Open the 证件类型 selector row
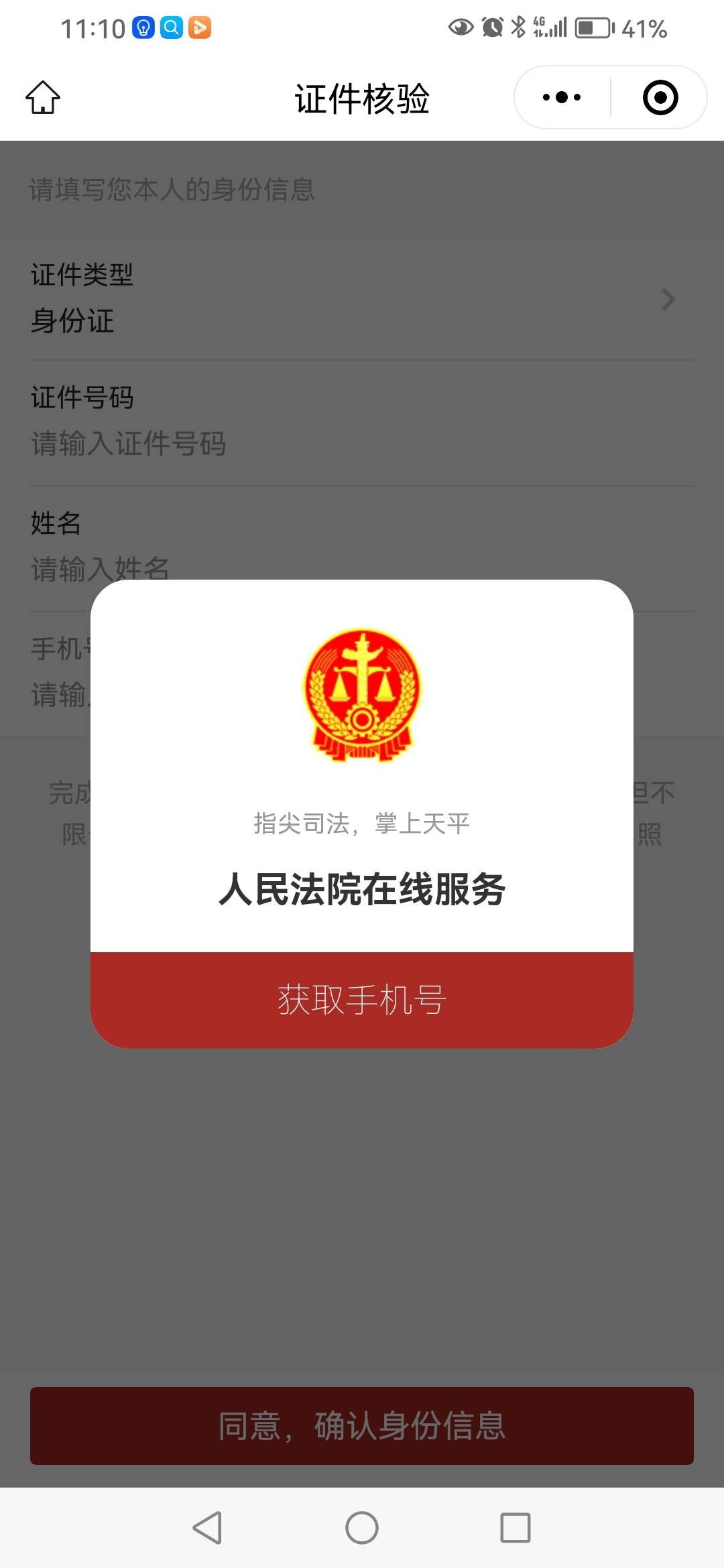This screenshot has height=1568, width=724. (x=362, y=299)
